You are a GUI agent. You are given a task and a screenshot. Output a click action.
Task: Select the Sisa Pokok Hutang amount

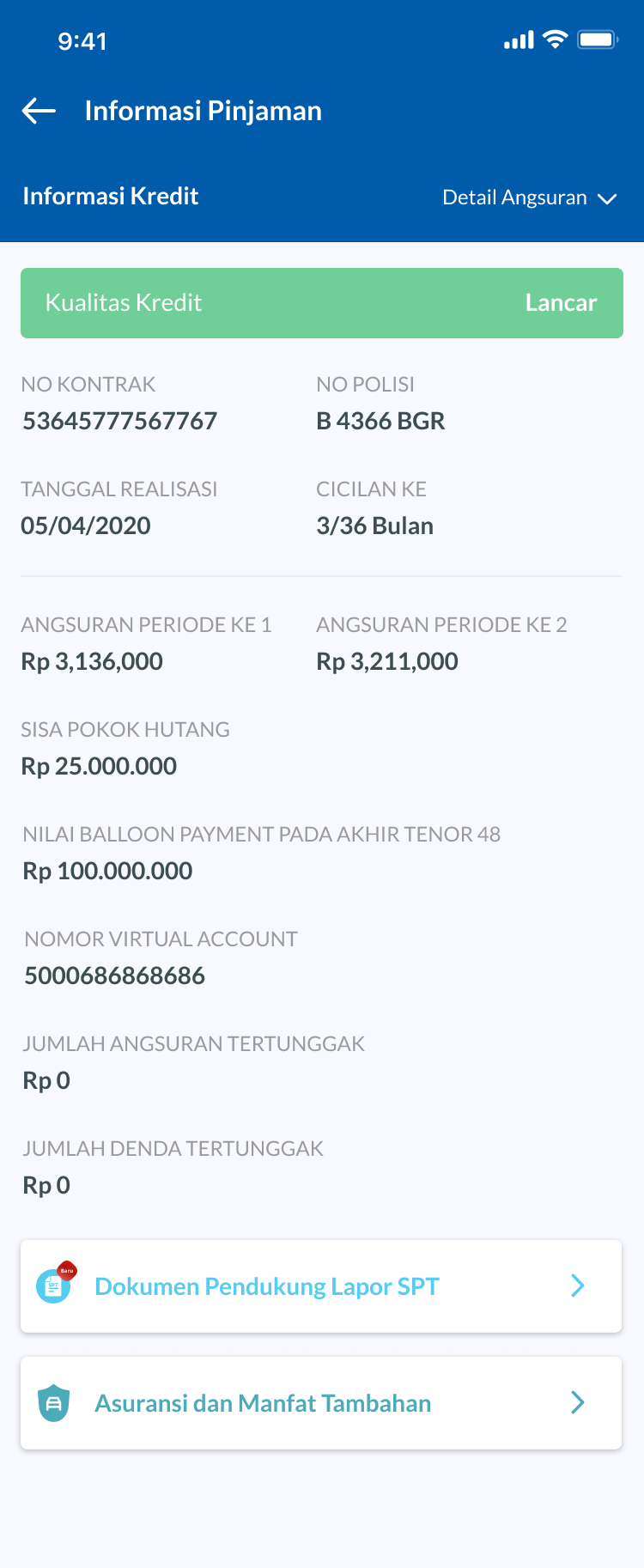point(99,765)
